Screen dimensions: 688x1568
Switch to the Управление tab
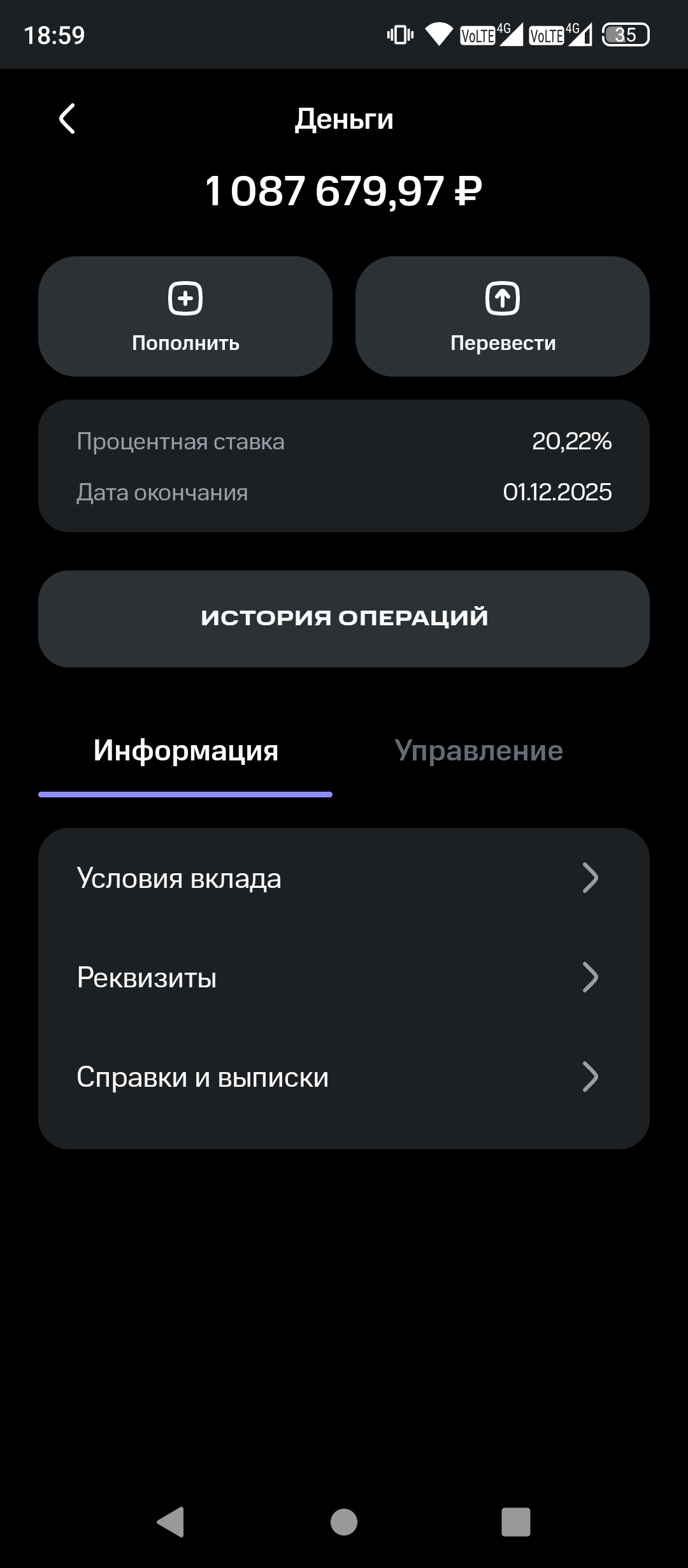[x=478, y=751]
